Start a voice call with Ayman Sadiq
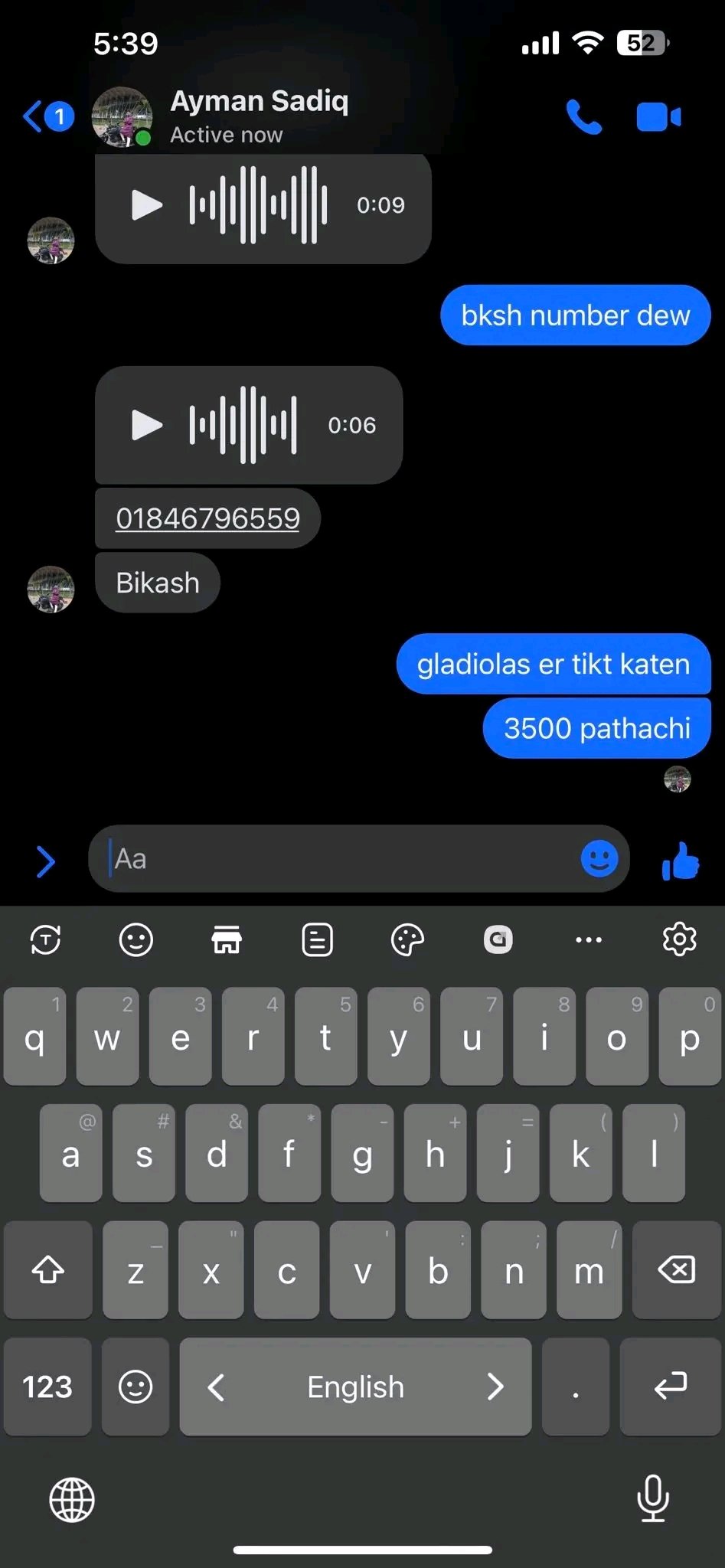The image size is (725, 1568). click(x=583, y=117)
